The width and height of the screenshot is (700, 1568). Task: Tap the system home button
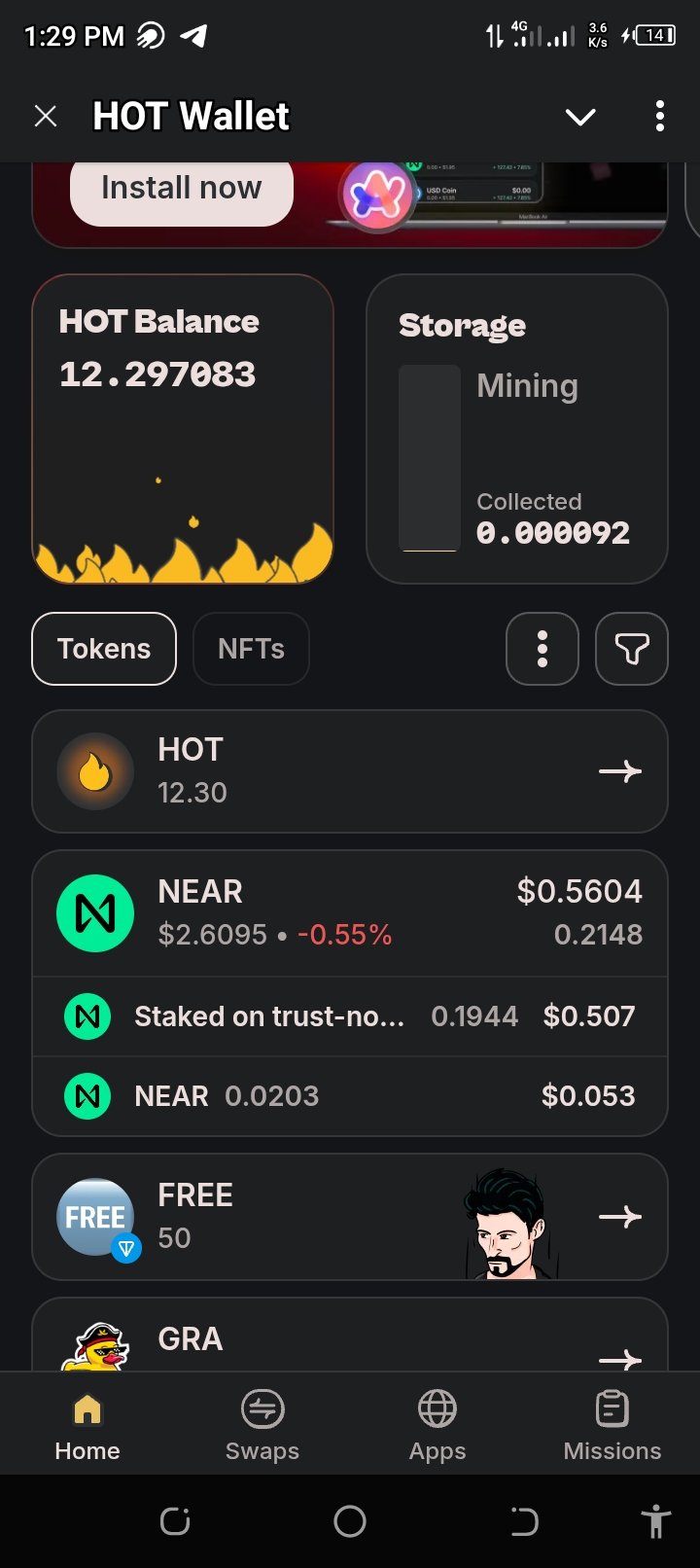(x=350, y=1521)
